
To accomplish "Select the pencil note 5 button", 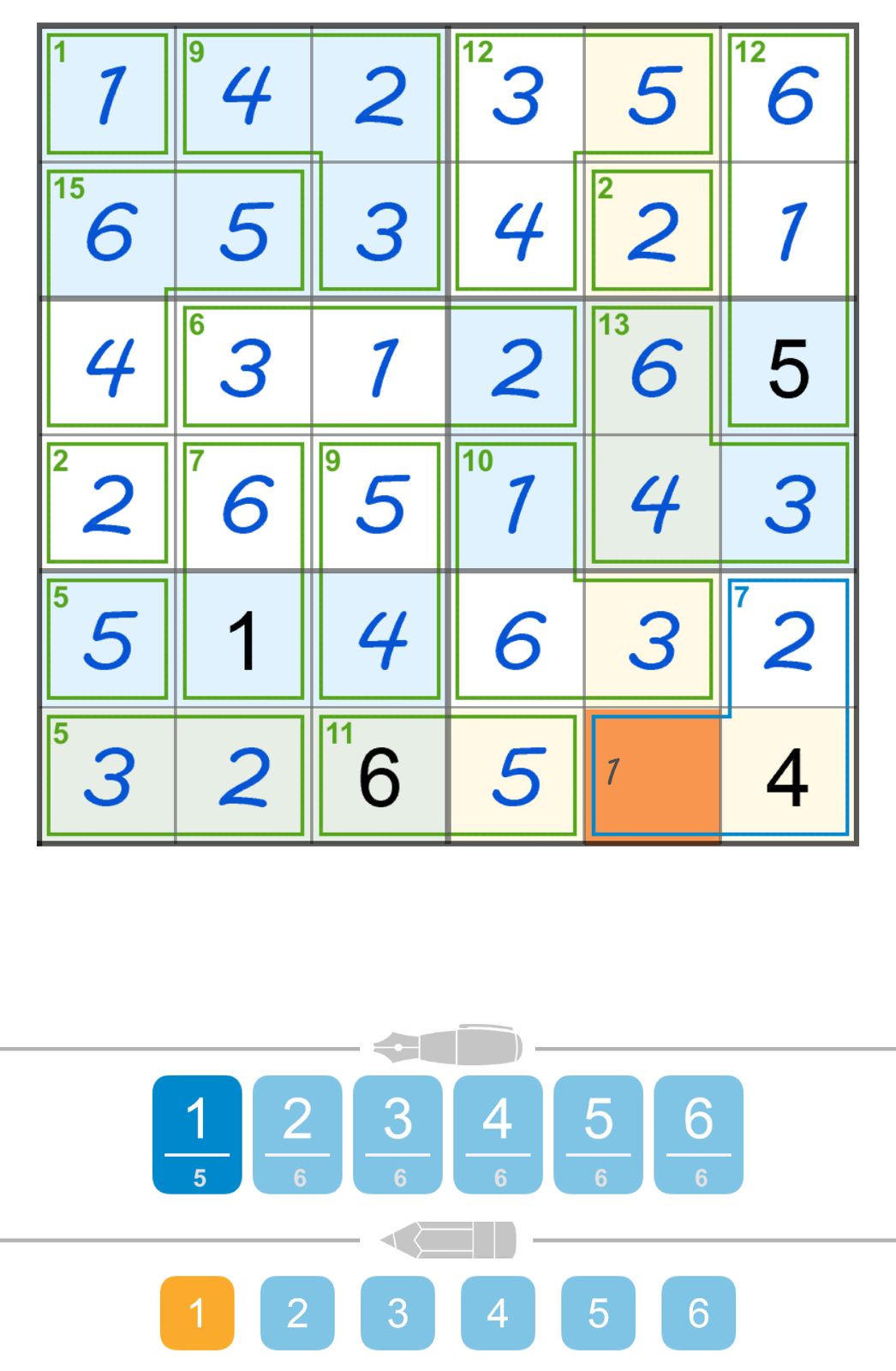I will (x=598, y=1312).
